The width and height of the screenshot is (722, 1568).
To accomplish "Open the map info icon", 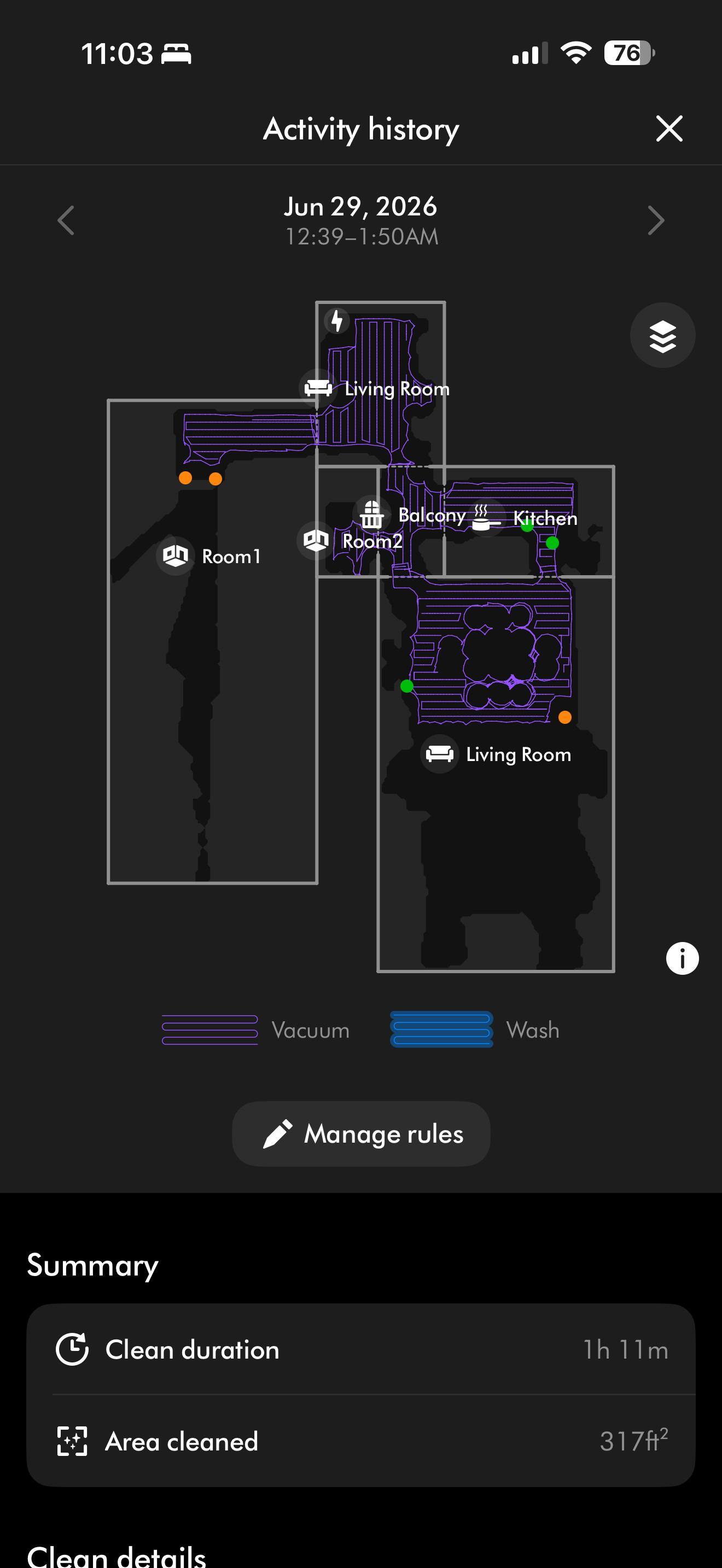I will point(682,959).
